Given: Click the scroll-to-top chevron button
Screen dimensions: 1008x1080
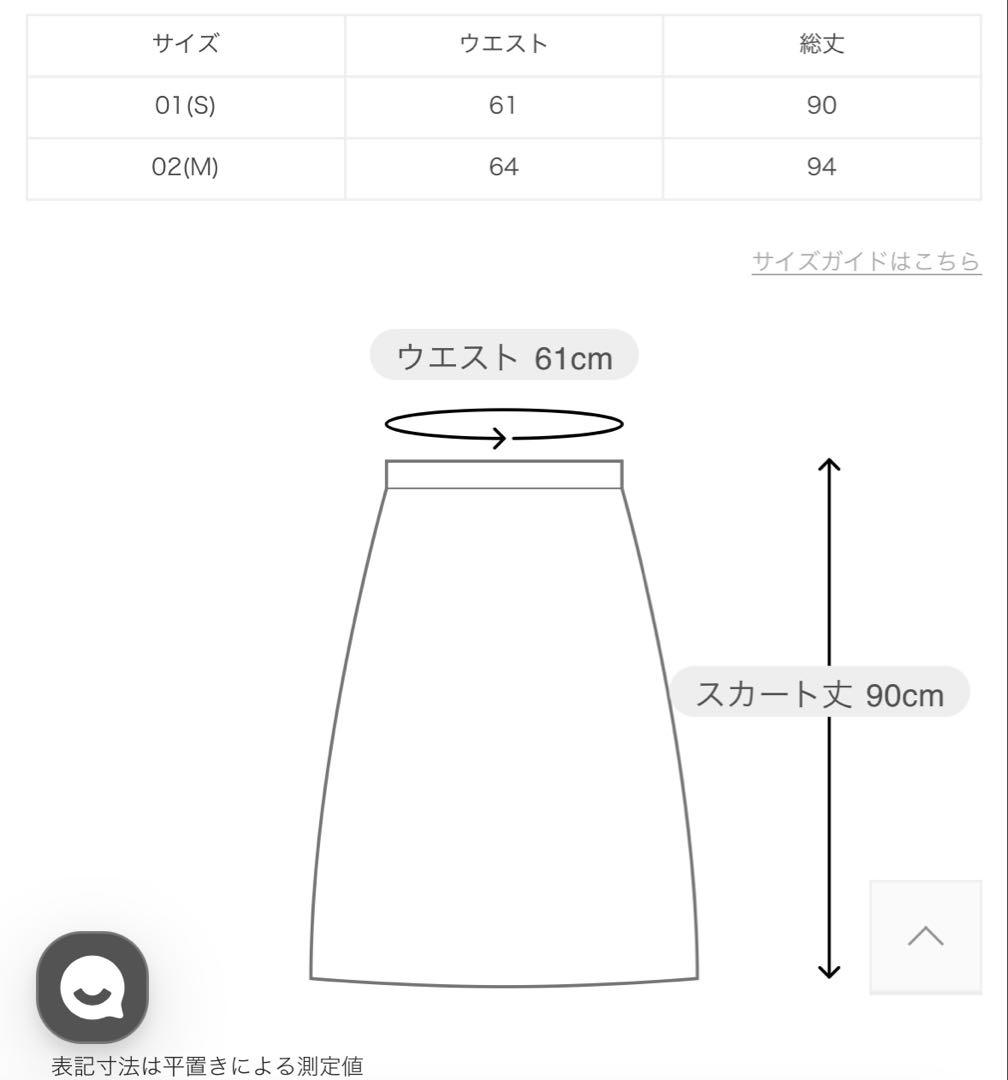Looking at the screenshot, I should click(x=926, y=937).
